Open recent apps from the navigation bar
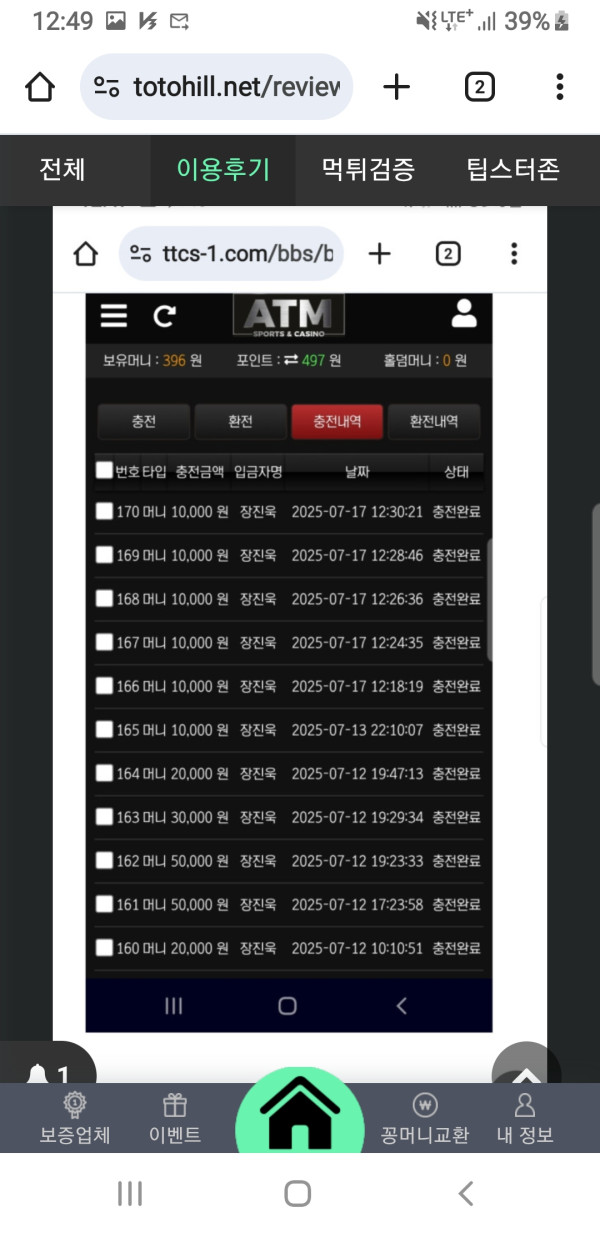Image resolution: width=600 pixels, height=1233 pixels. pyautogui.click(x=130, y=1193)
